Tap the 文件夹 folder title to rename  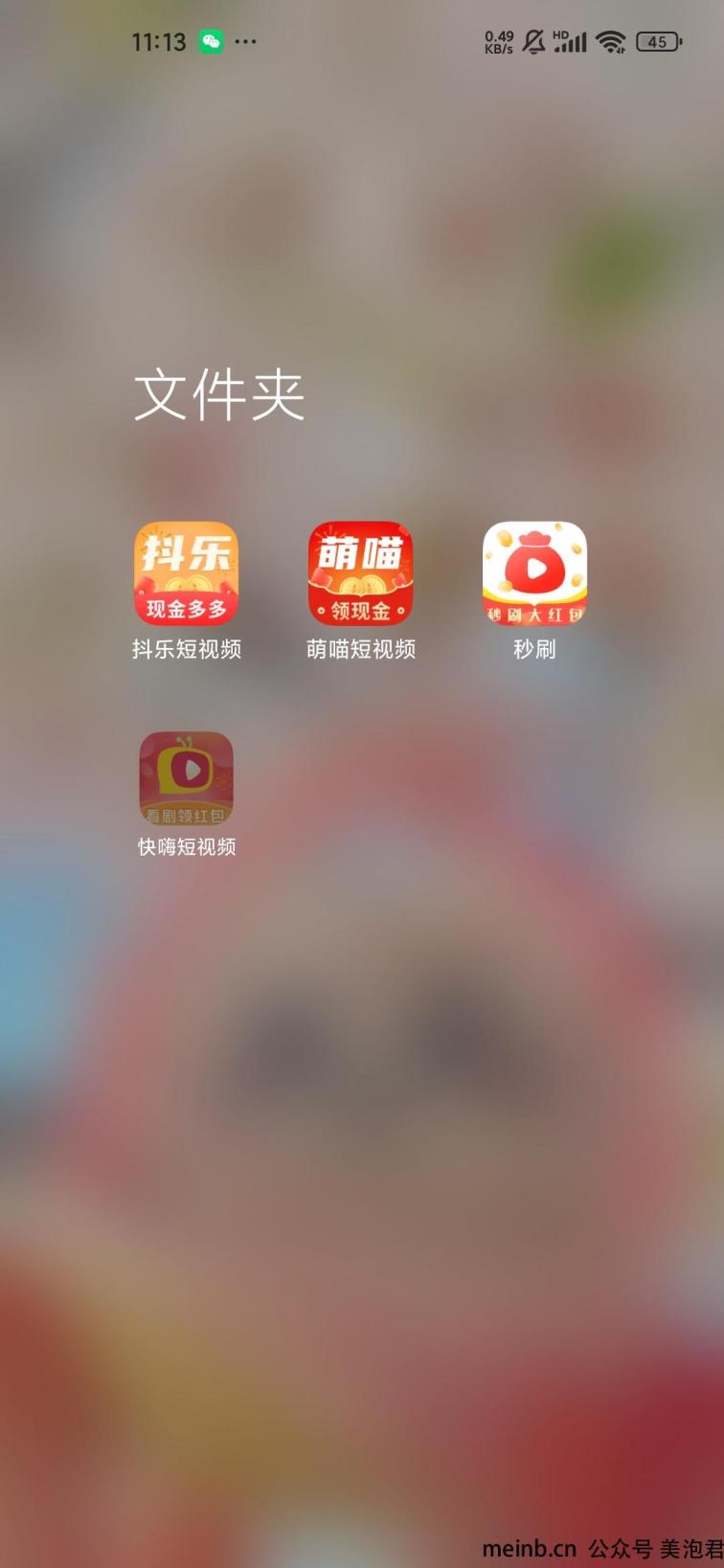click(x=219, y=395)
